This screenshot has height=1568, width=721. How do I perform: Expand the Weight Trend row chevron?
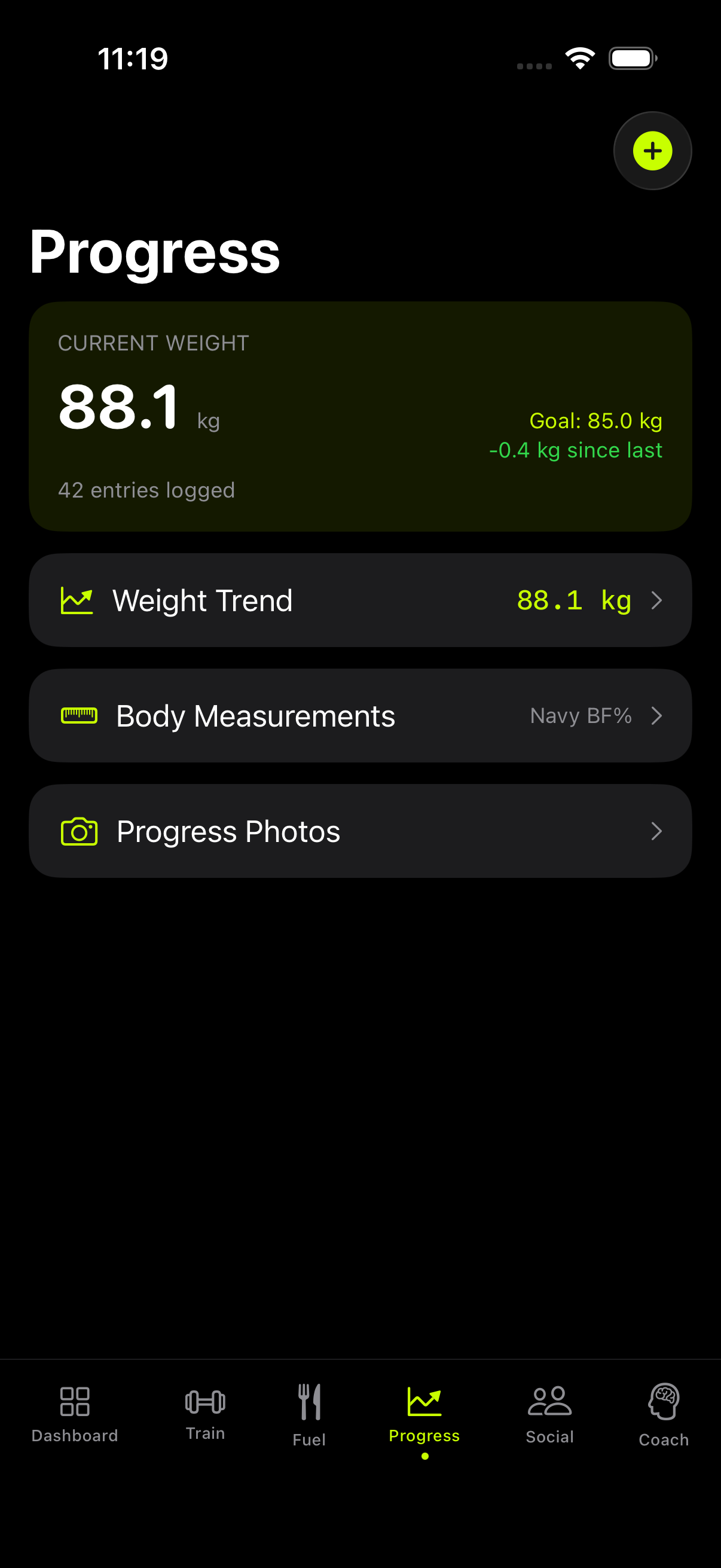(657, 600)
